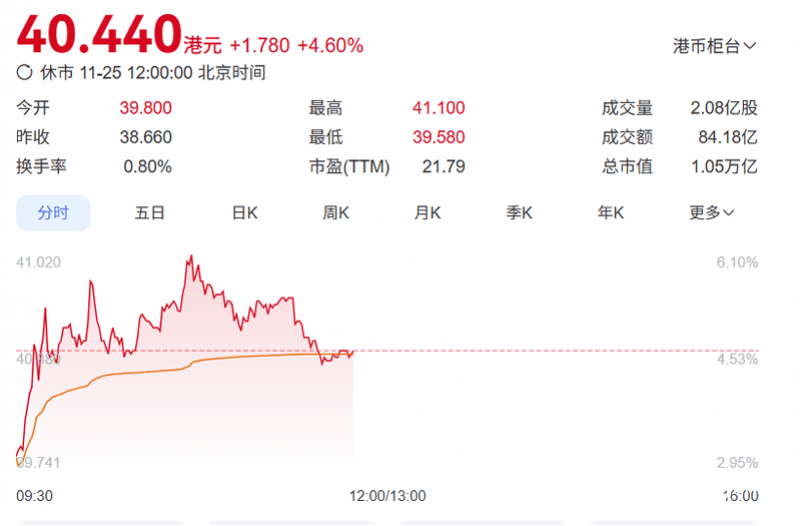
Task: Switch to the 年K chart
Action: click(x=611, y=212)
